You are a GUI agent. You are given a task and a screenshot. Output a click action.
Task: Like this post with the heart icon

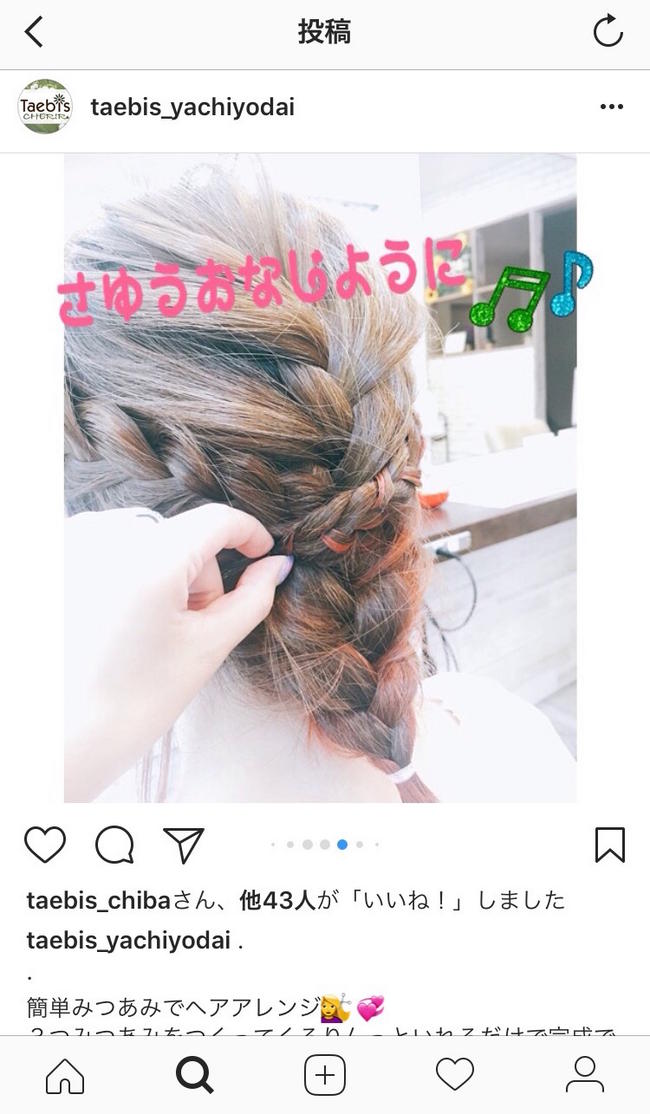tap(45, 845)
